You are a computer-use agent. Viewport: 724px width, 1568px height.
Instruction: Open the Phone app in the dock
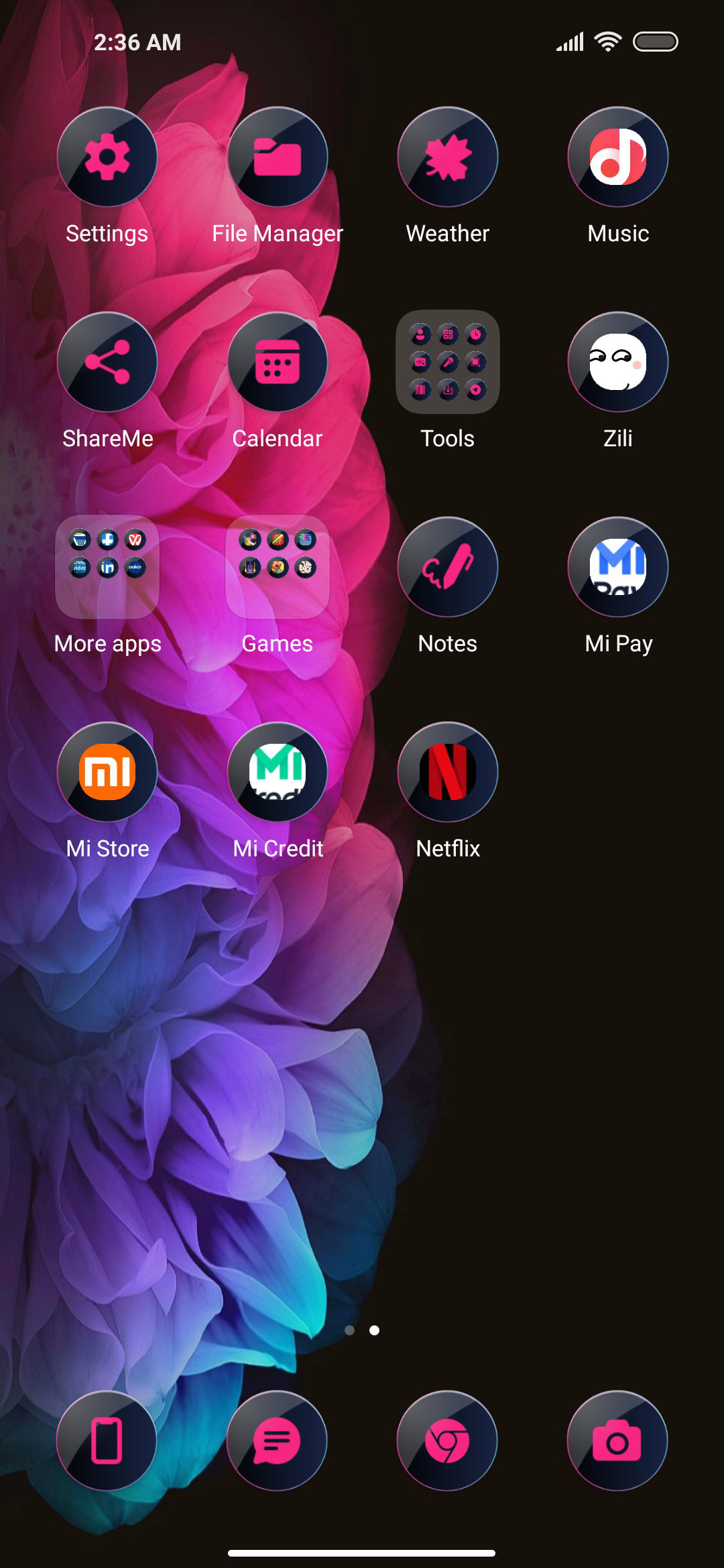coord(107,1441)
